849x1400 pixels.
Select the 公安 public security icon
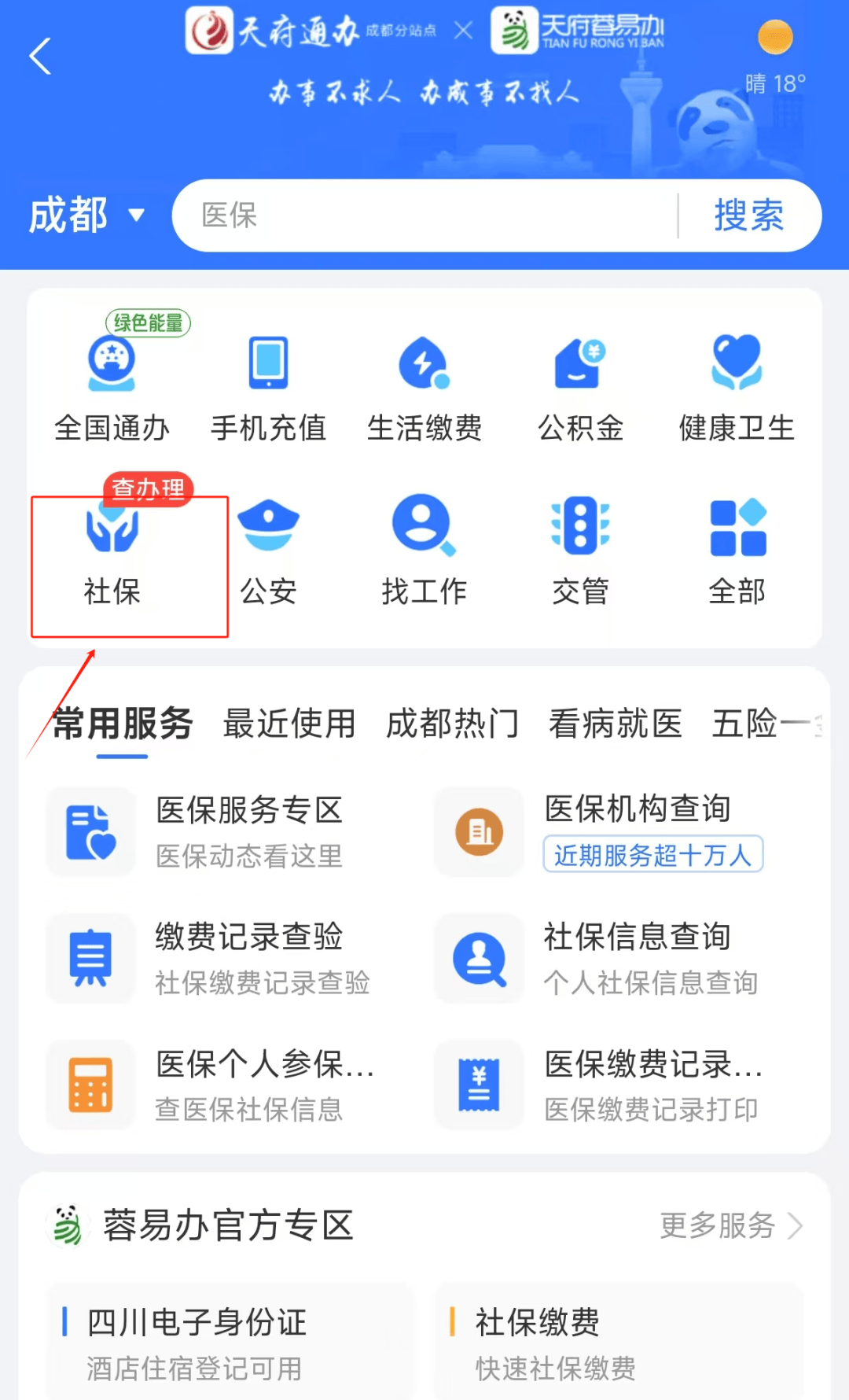[268, 551]
